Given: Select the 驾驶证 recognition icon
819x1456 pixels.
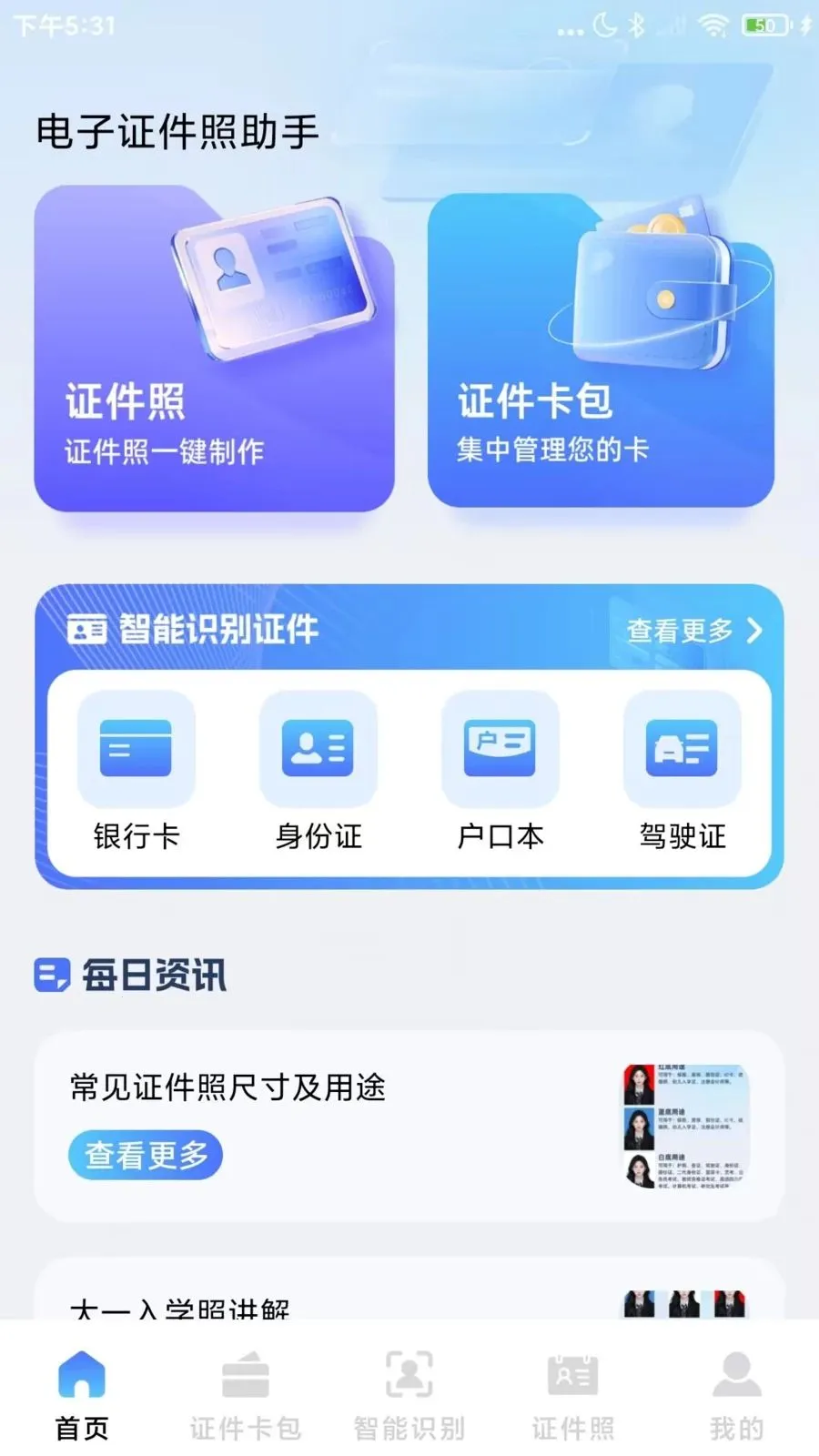Looking at the screenshot, I should [x=682, y=748].
